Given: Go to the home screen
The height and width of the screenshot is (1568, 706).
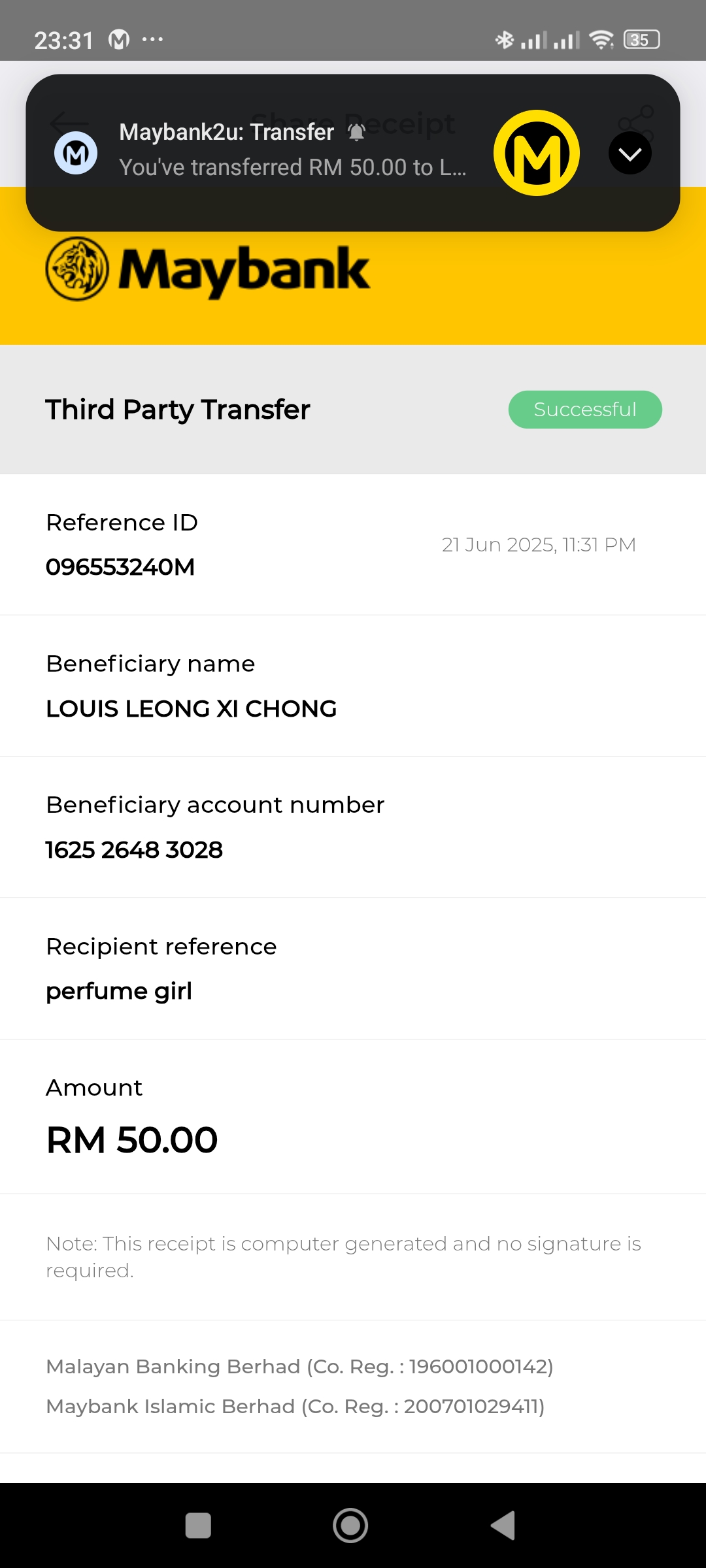Looking at the screenshot, I should pos(350,1525).
